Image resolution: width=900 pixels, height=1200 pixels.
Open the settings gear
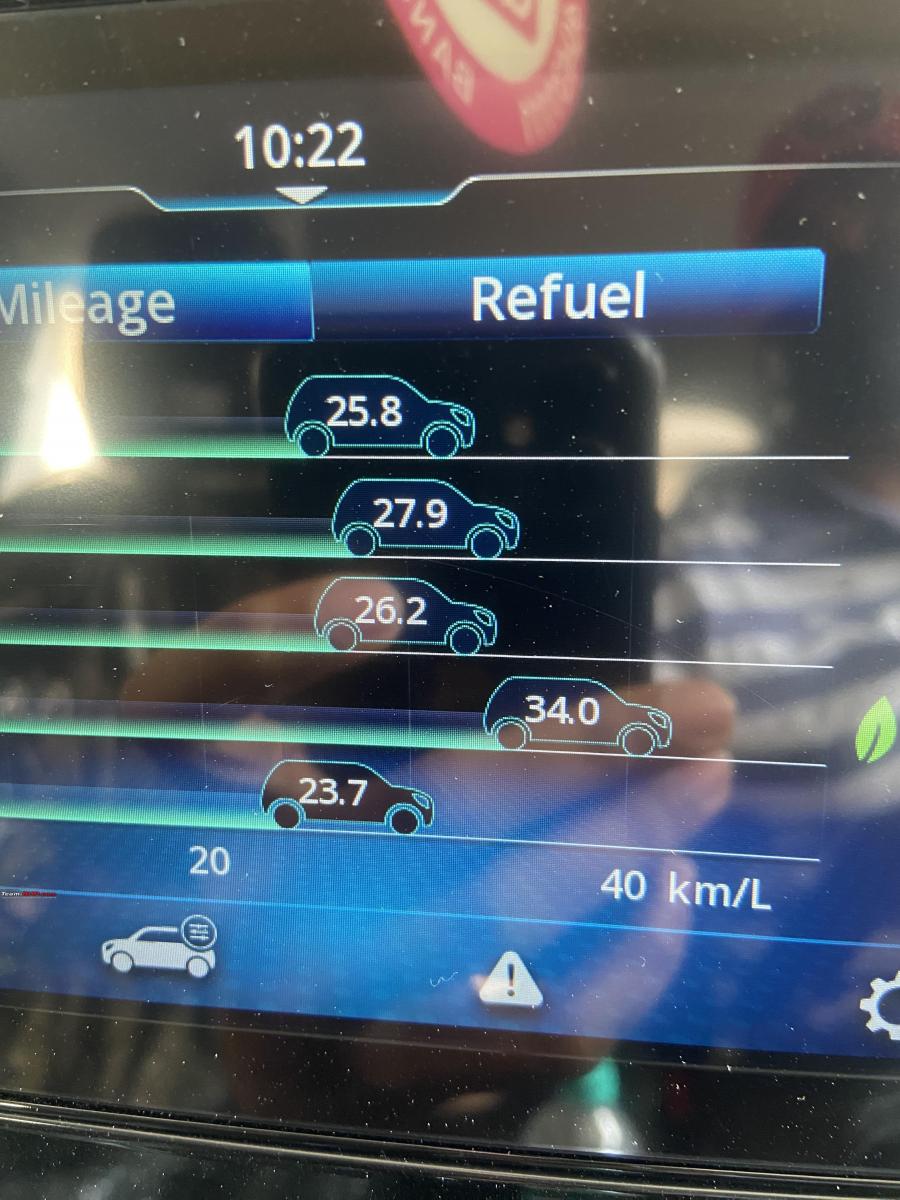click(882, 1003)
